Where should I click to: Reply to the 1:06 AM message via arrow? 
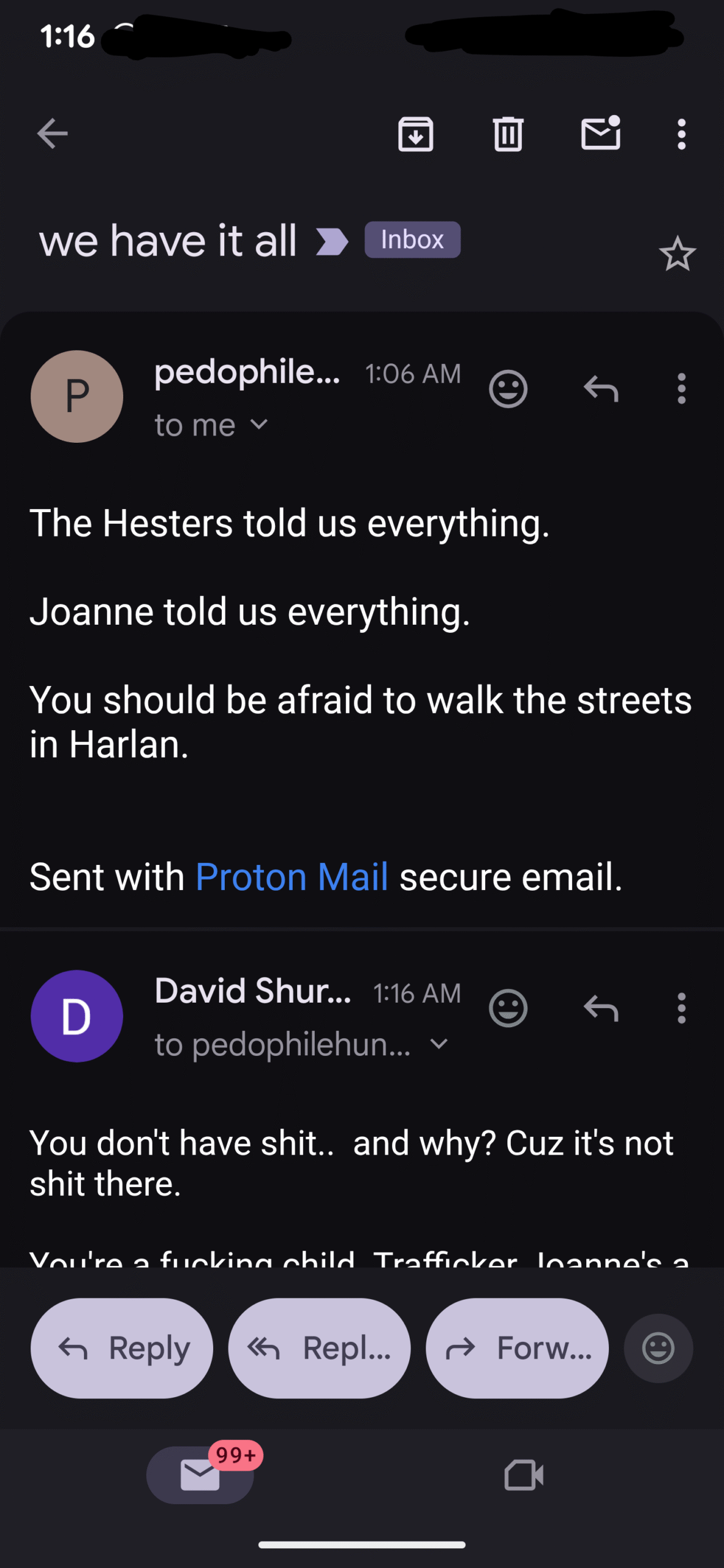601,389
